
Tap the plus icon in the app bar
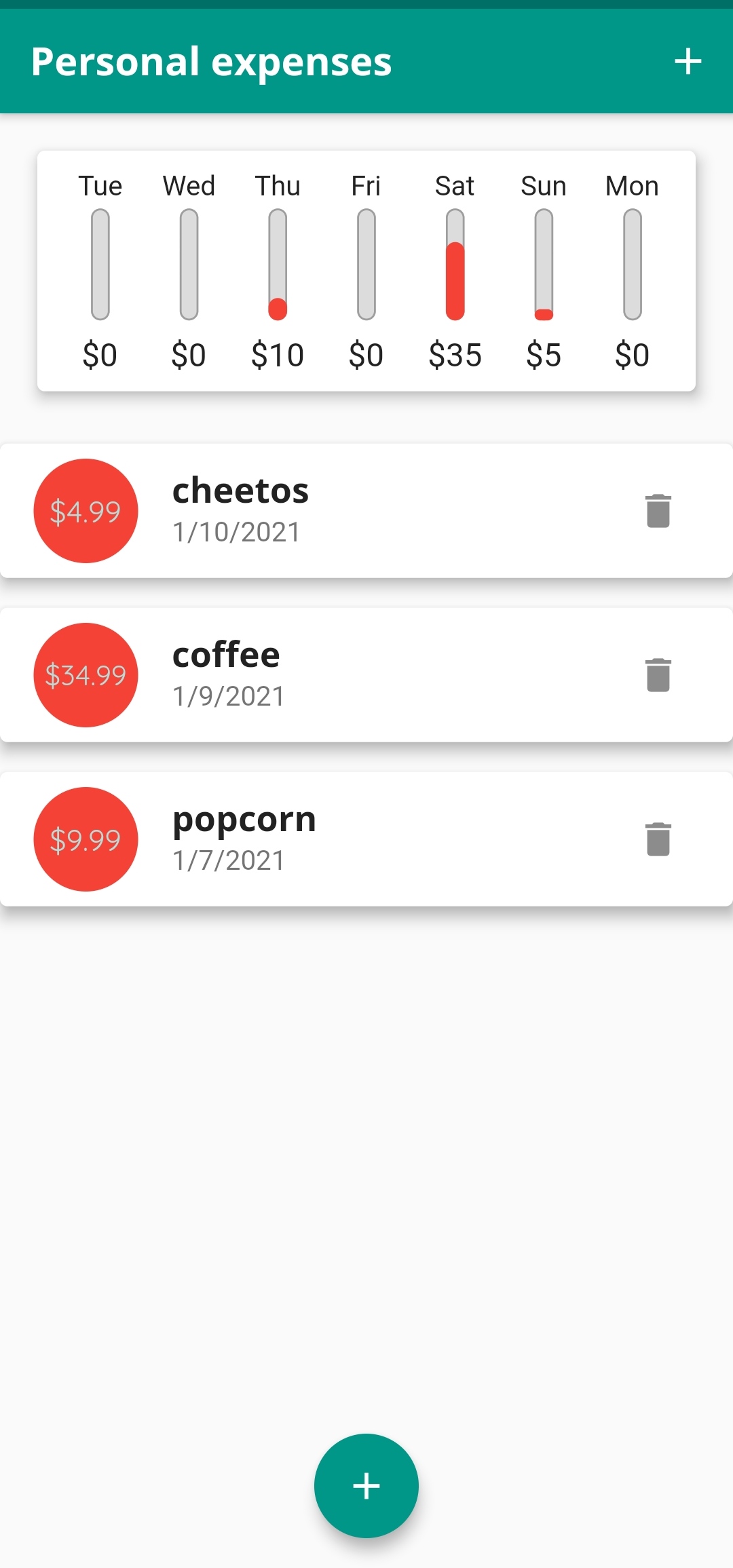pos(688,61)
